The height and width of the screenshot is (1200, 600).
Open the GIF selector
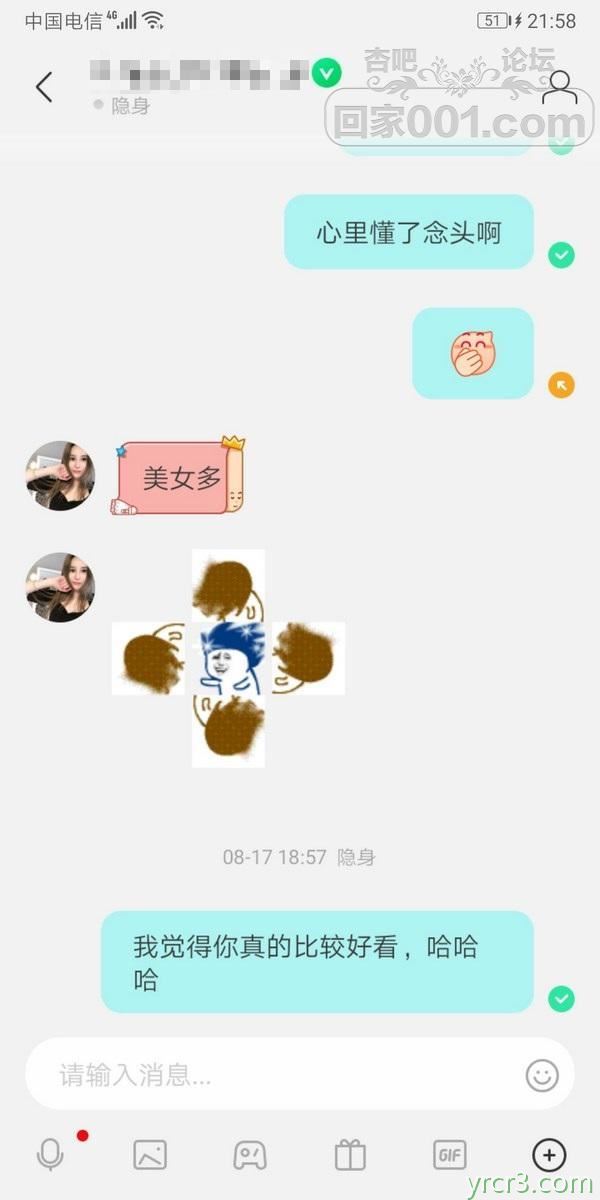pos(450,1155)
